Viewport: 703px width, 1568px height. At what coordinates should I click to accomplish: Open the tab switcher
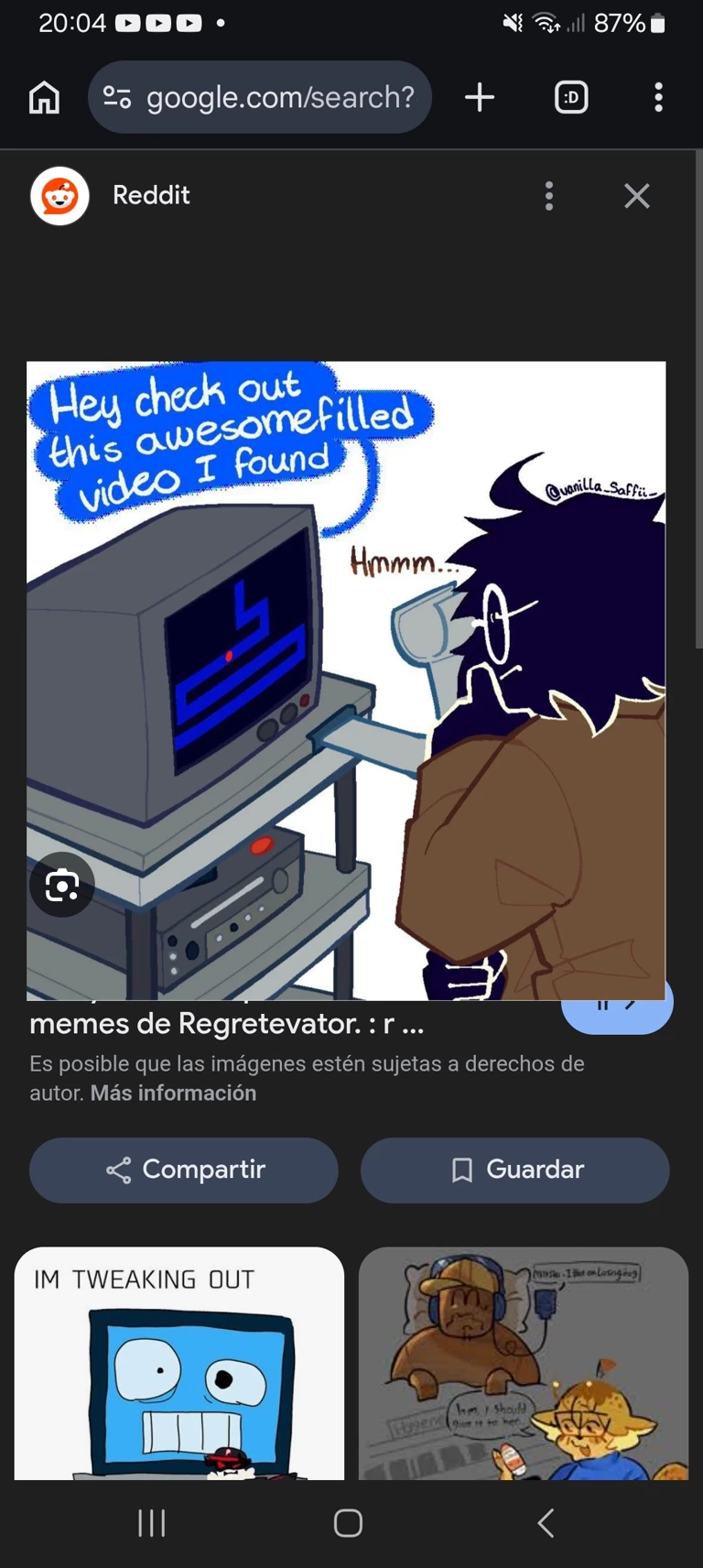point(571,97)
